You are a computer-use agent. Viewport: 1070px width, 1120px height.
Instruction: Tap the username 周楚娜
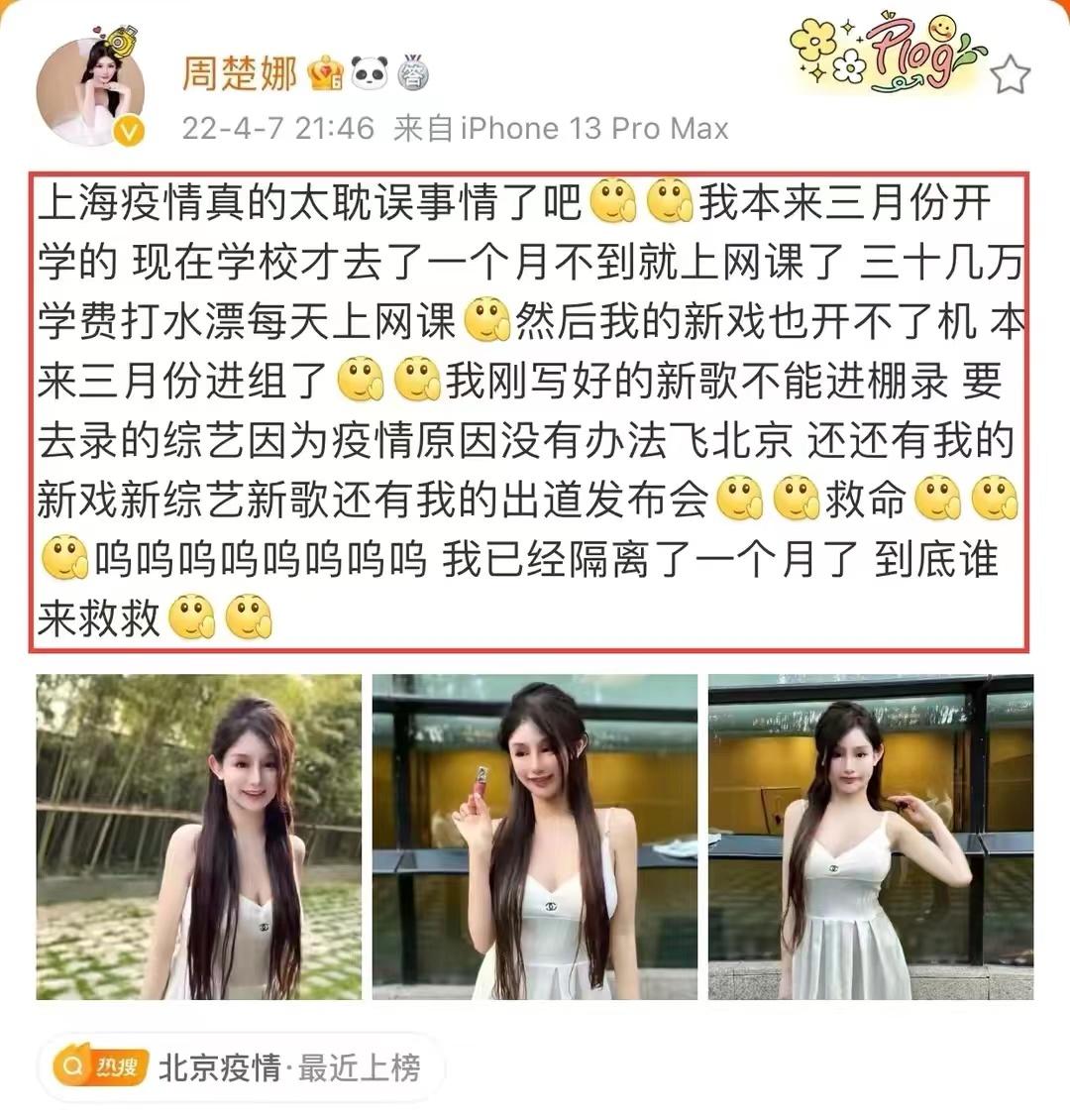240,73
